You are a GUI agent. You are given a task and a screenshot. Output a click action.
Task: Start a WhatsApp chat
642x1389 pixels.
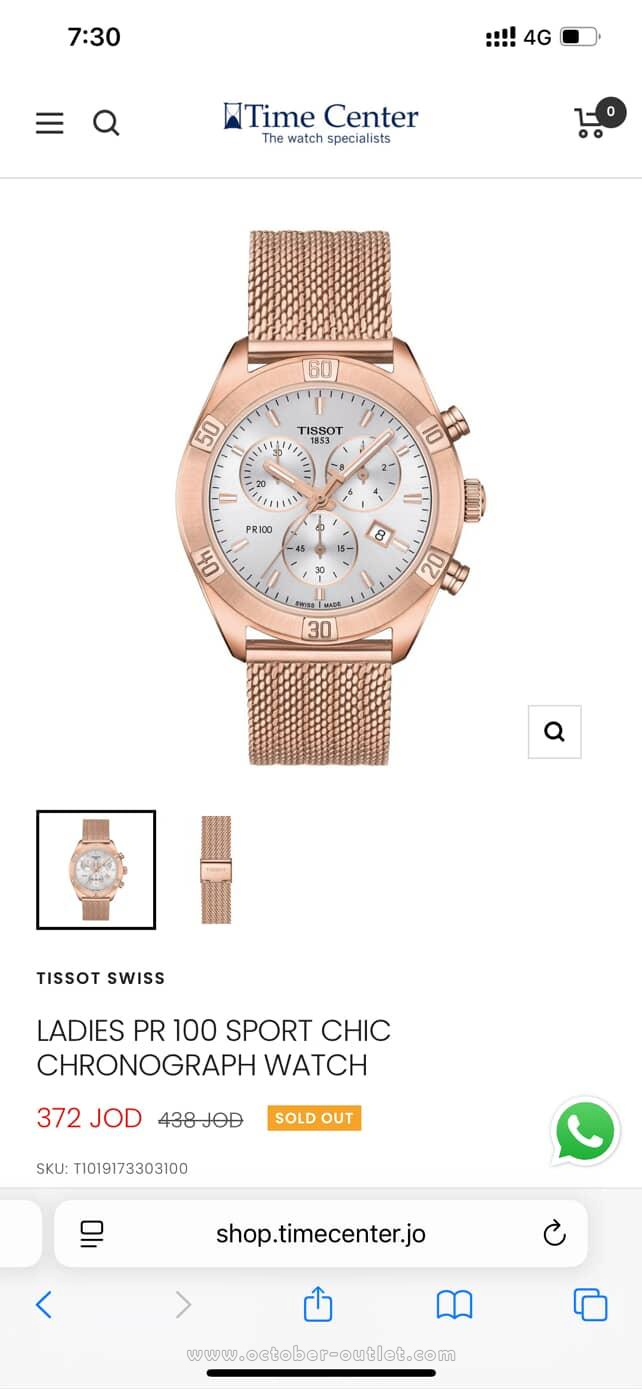[x=585, y=1131]
